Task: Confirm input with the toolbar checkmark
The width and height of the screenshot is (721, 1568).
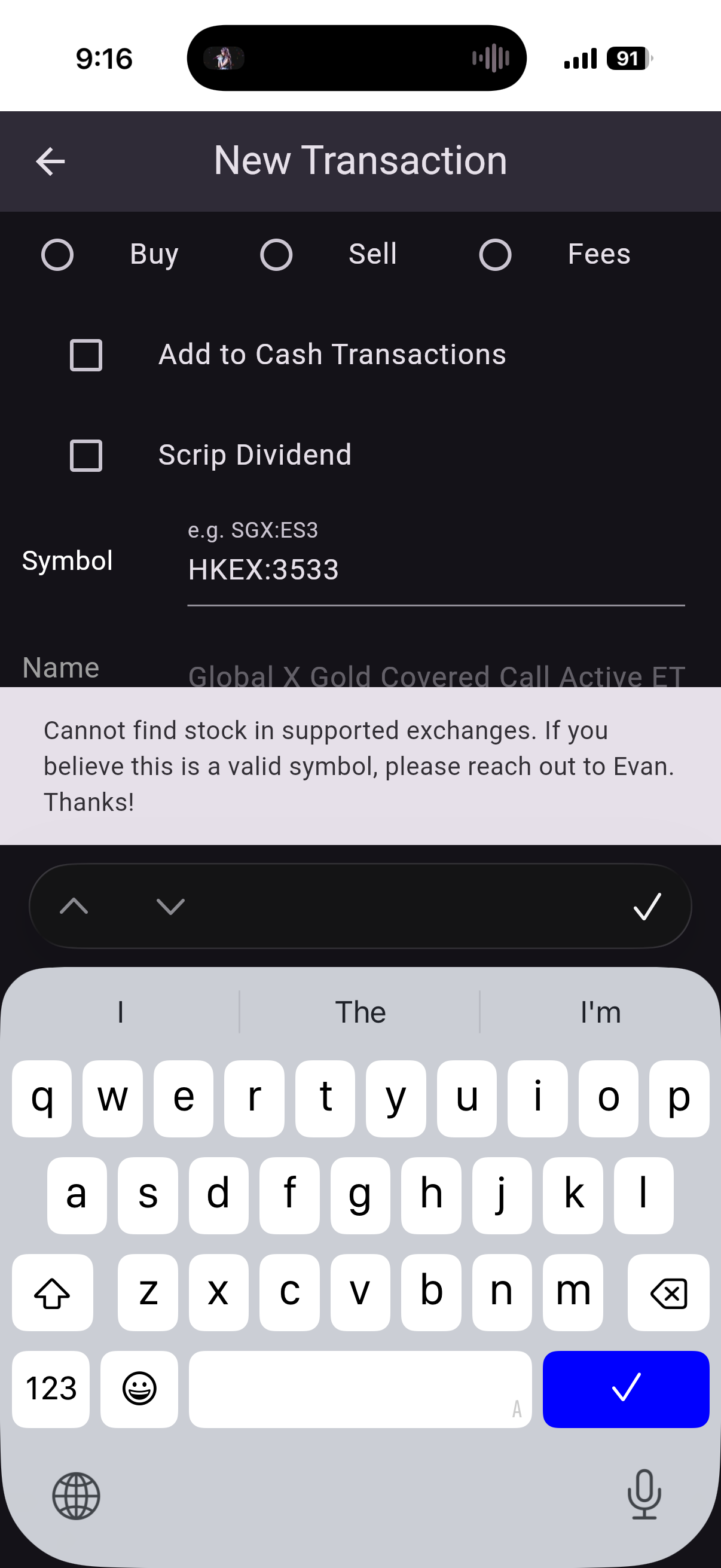Action: pyautogui.click(x=647, y=907)
